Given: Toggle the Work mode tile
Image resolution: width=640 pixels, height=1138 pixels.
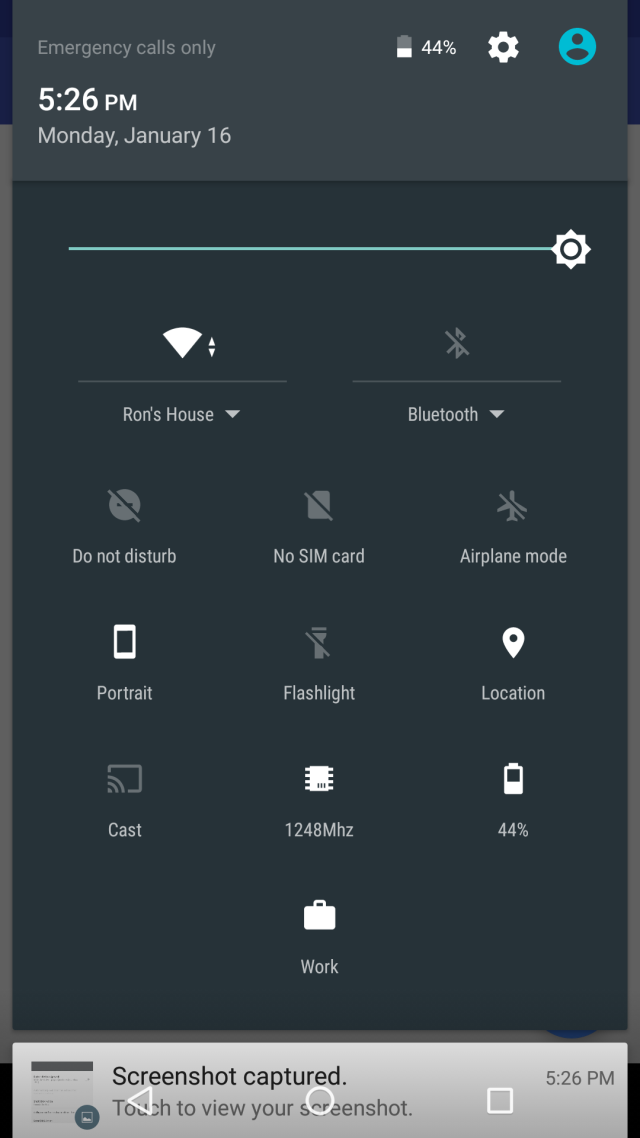Looking at the screenshot, I should coord(319,916).
